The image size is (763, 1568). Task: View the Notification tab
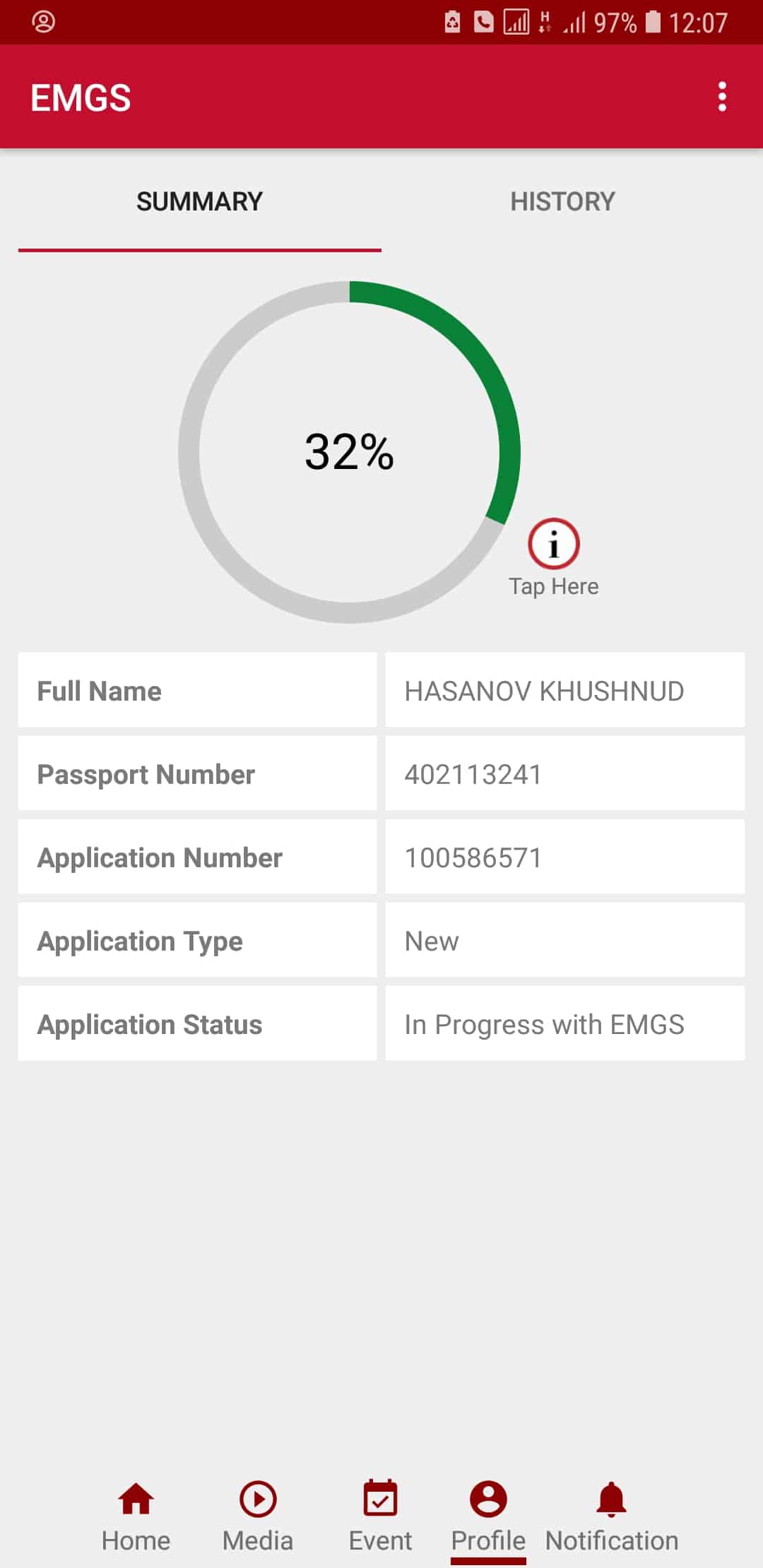coord(612,1516)
